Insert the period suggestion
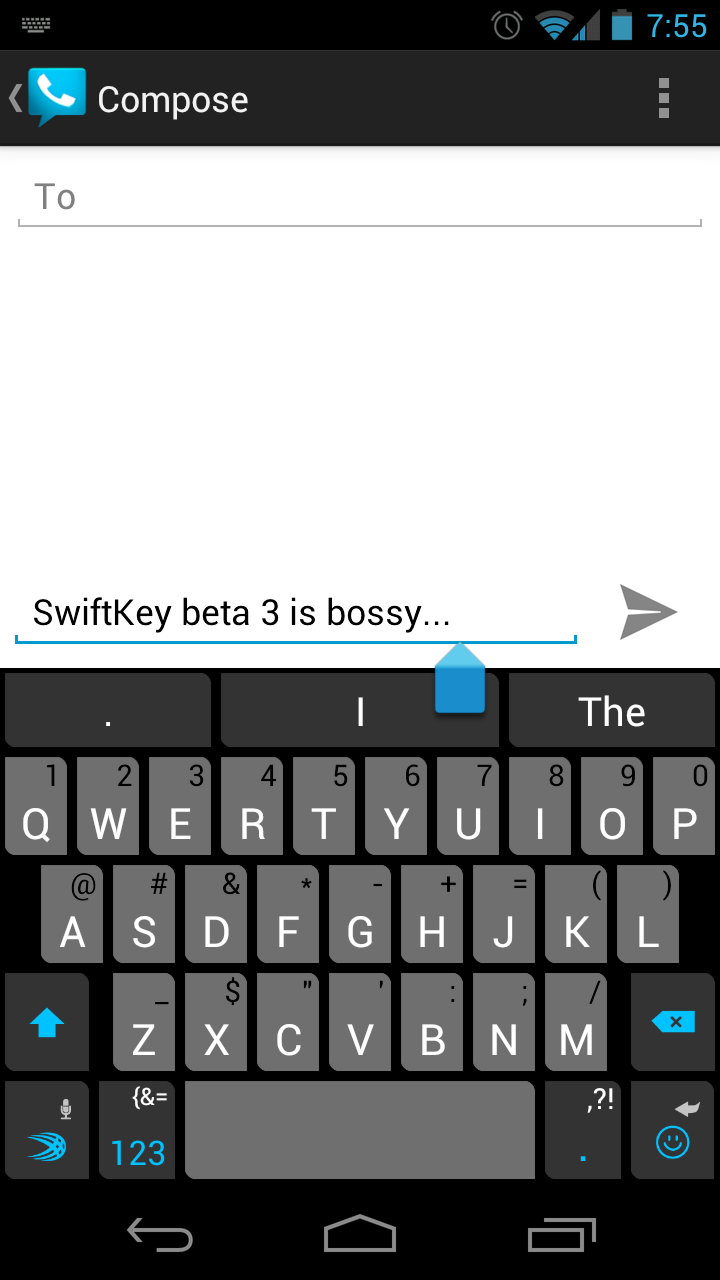This screenshot has width=720, height=1280. pyautogui.click(x=108, y=711)
